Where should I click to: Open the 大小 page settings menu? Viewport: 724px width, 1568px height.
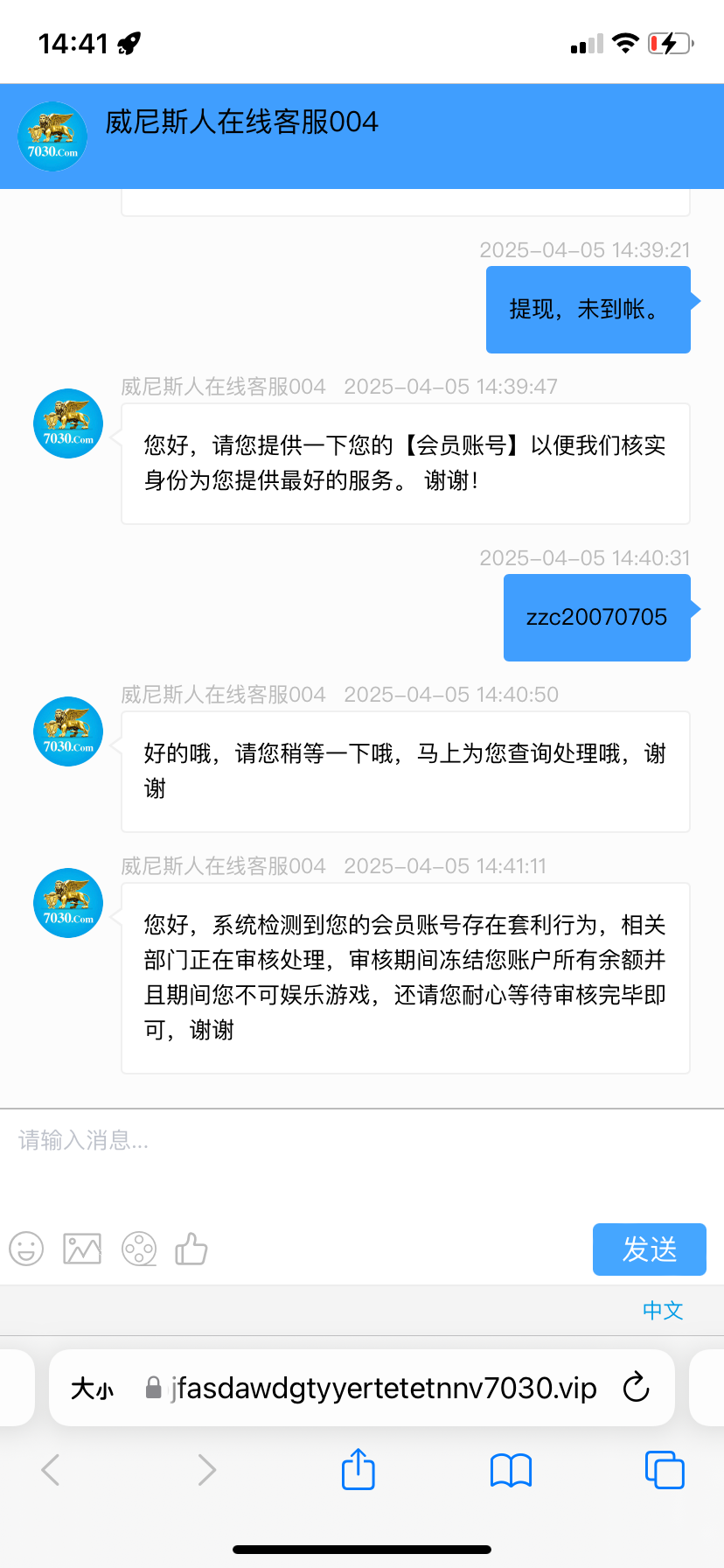click(92, 1388)
